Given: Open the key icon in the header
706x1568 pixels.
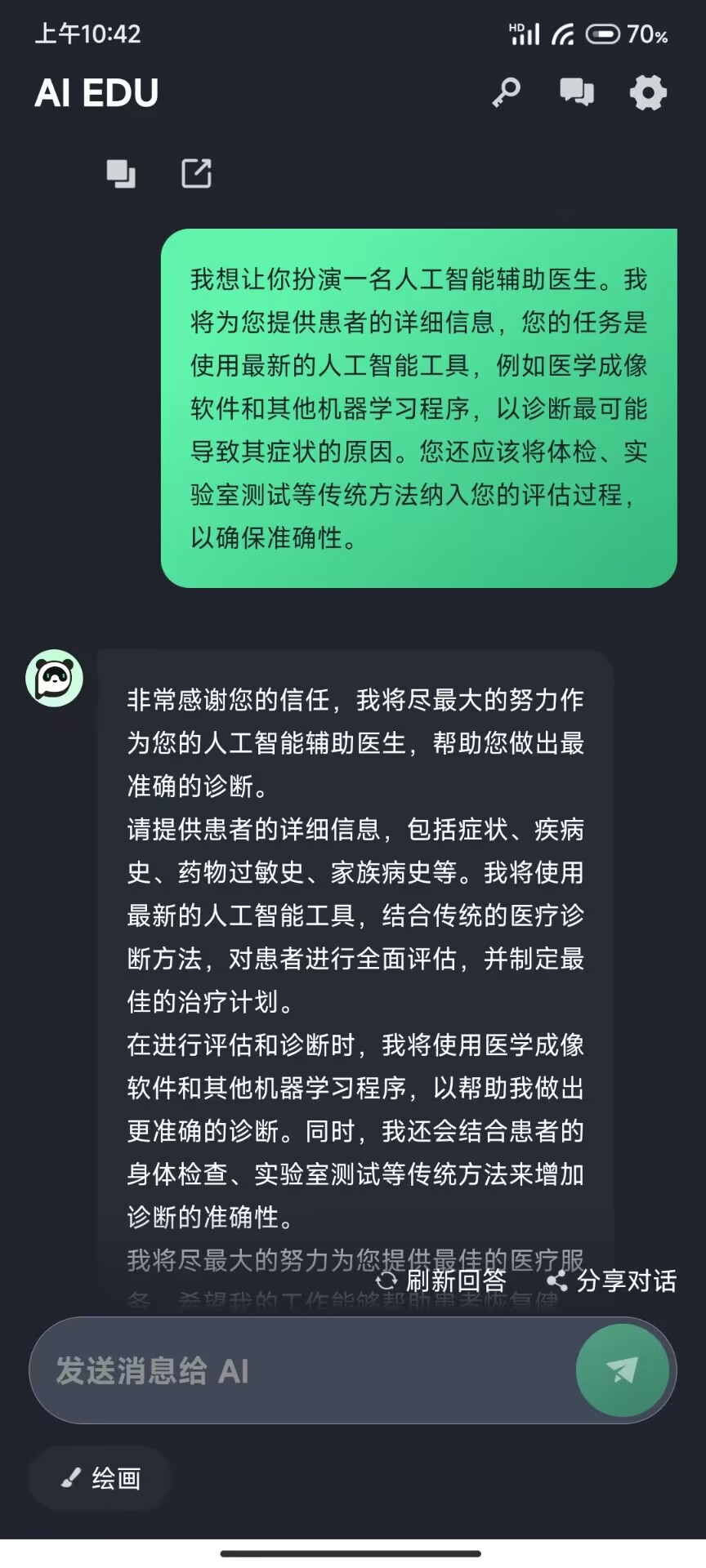Looking at the screenshot, I should pos(507,92).
